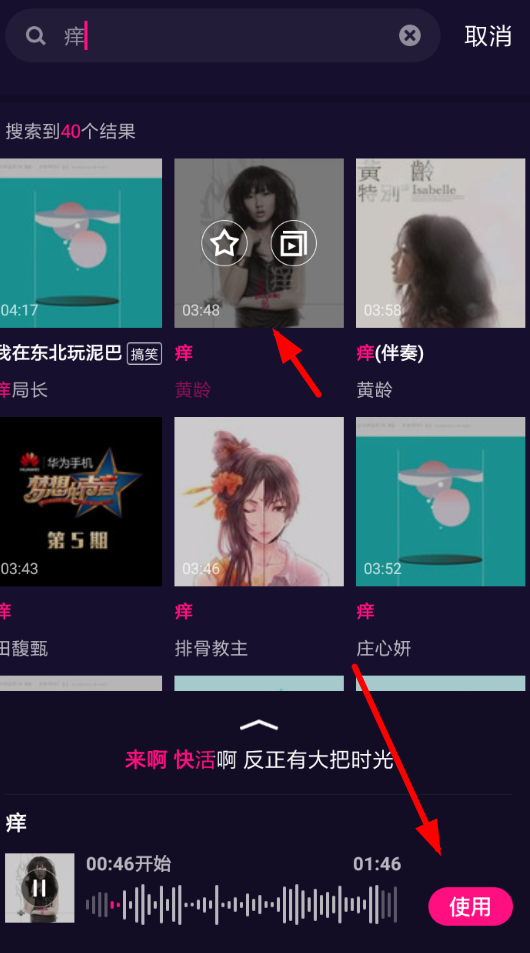The image size is (530, 953).
Task: Adjust the clip start on the waveform
Action: coord(242,905)
